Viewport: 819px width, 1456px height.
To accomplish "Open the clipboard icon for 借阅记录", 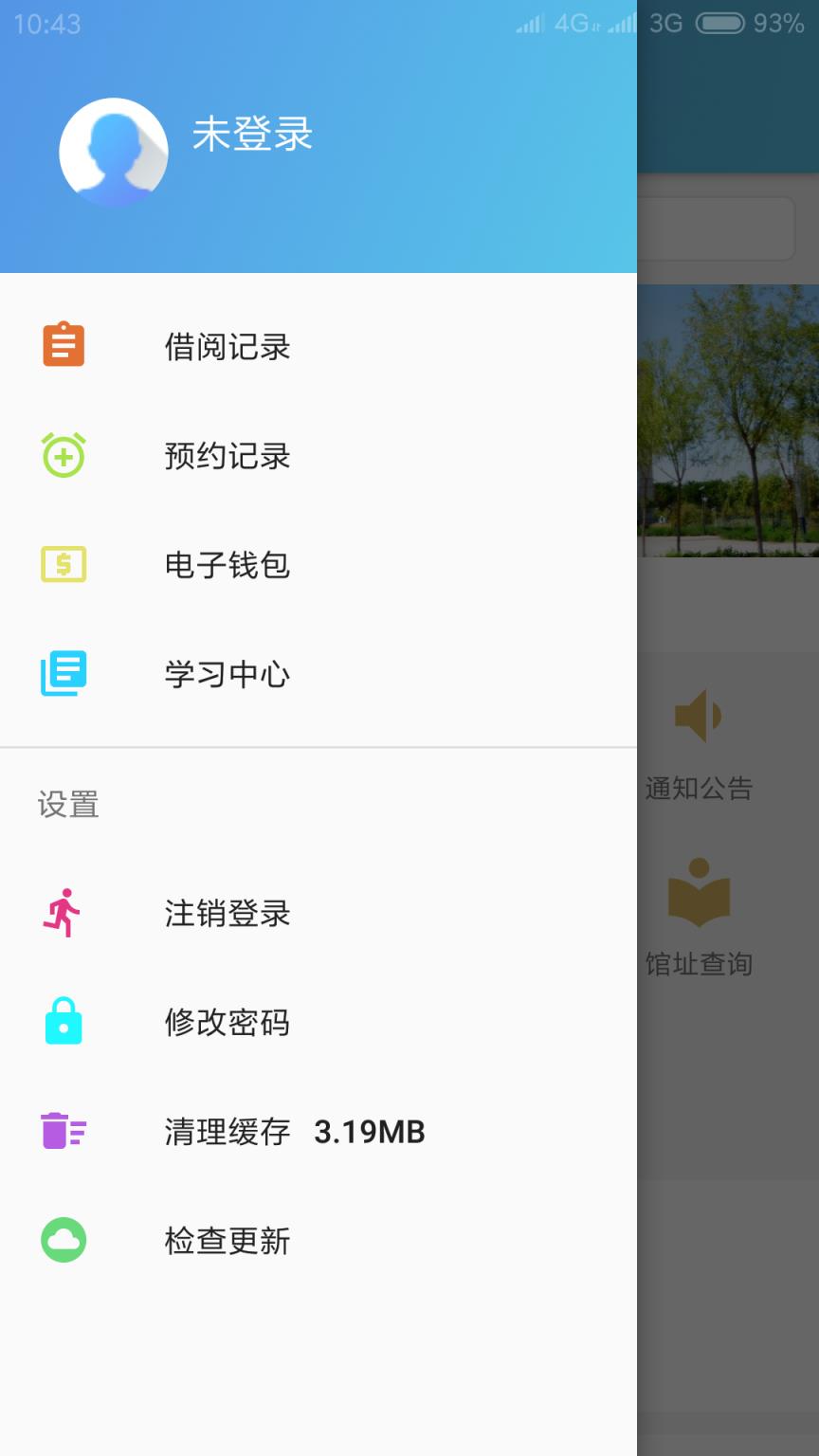I will 63,345.
